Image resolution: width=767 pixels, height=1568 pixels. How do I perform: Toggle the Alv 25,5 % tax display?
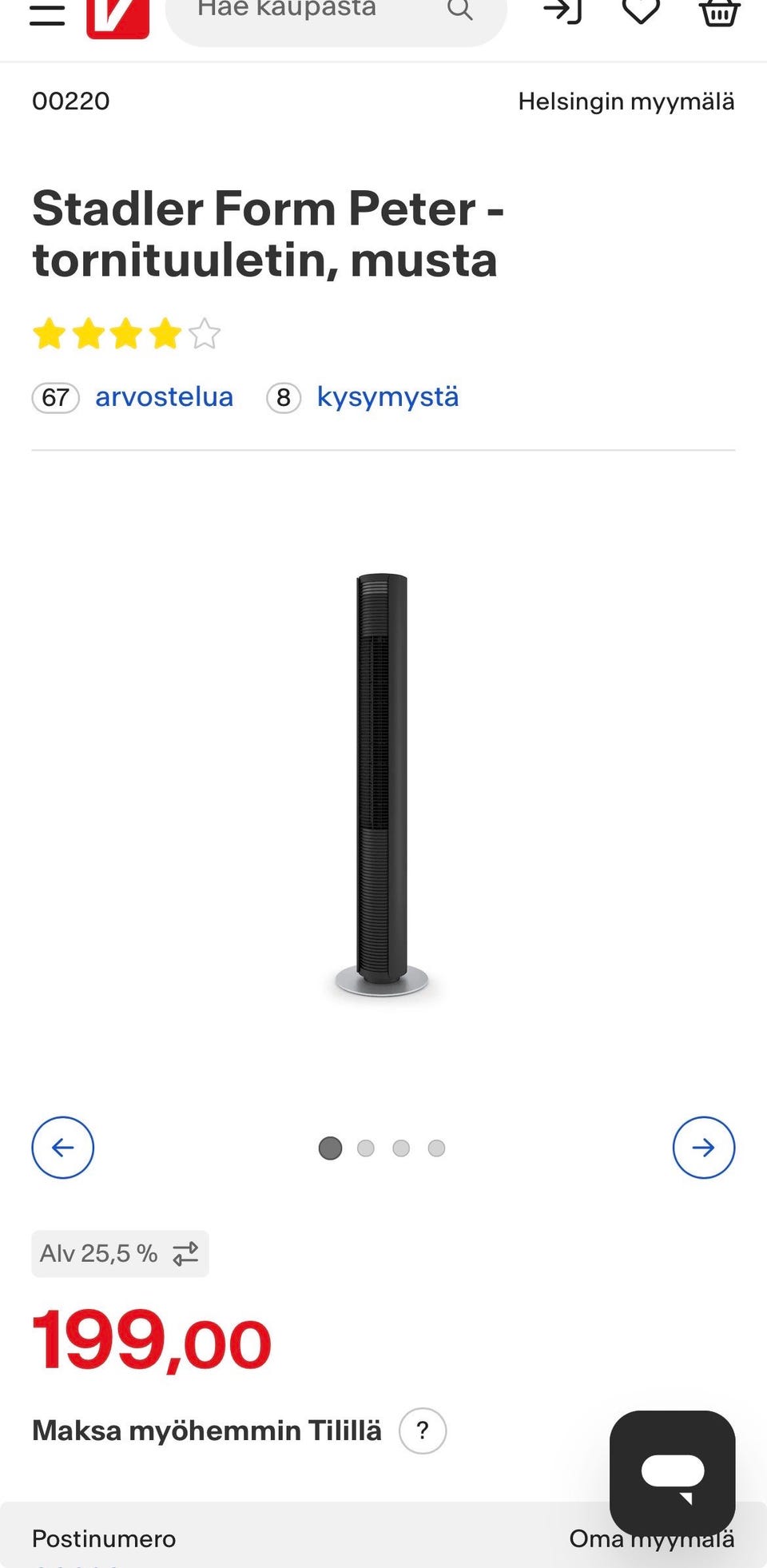coord(120,1254)
